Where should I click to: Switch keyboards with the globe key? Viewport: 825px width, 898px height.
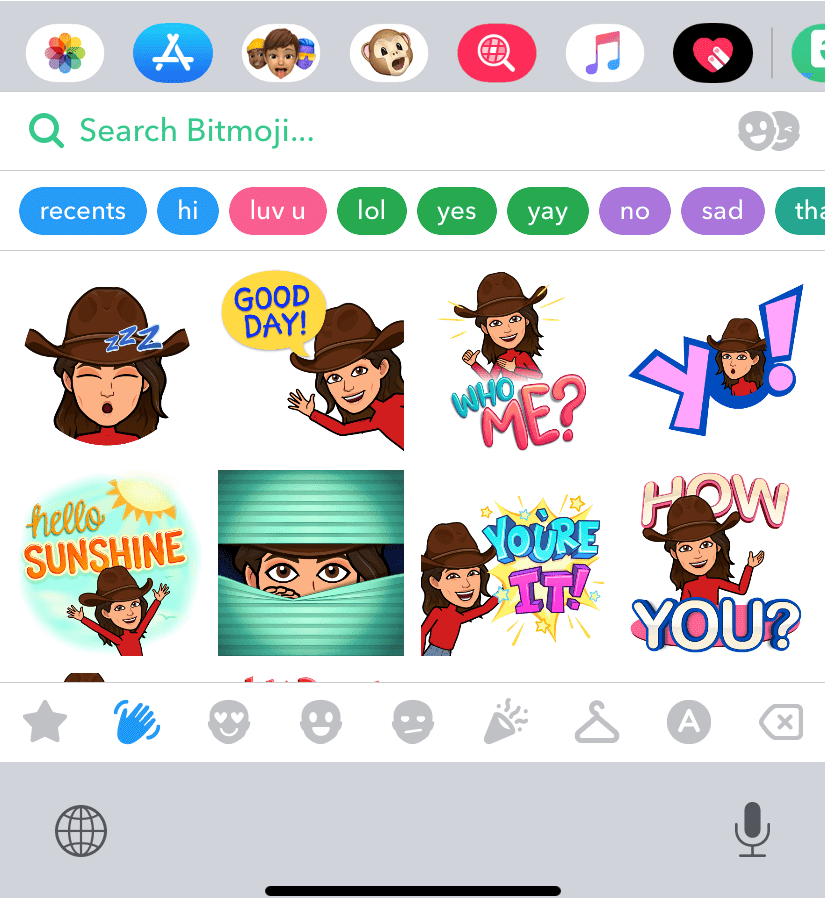click(81, 831)
